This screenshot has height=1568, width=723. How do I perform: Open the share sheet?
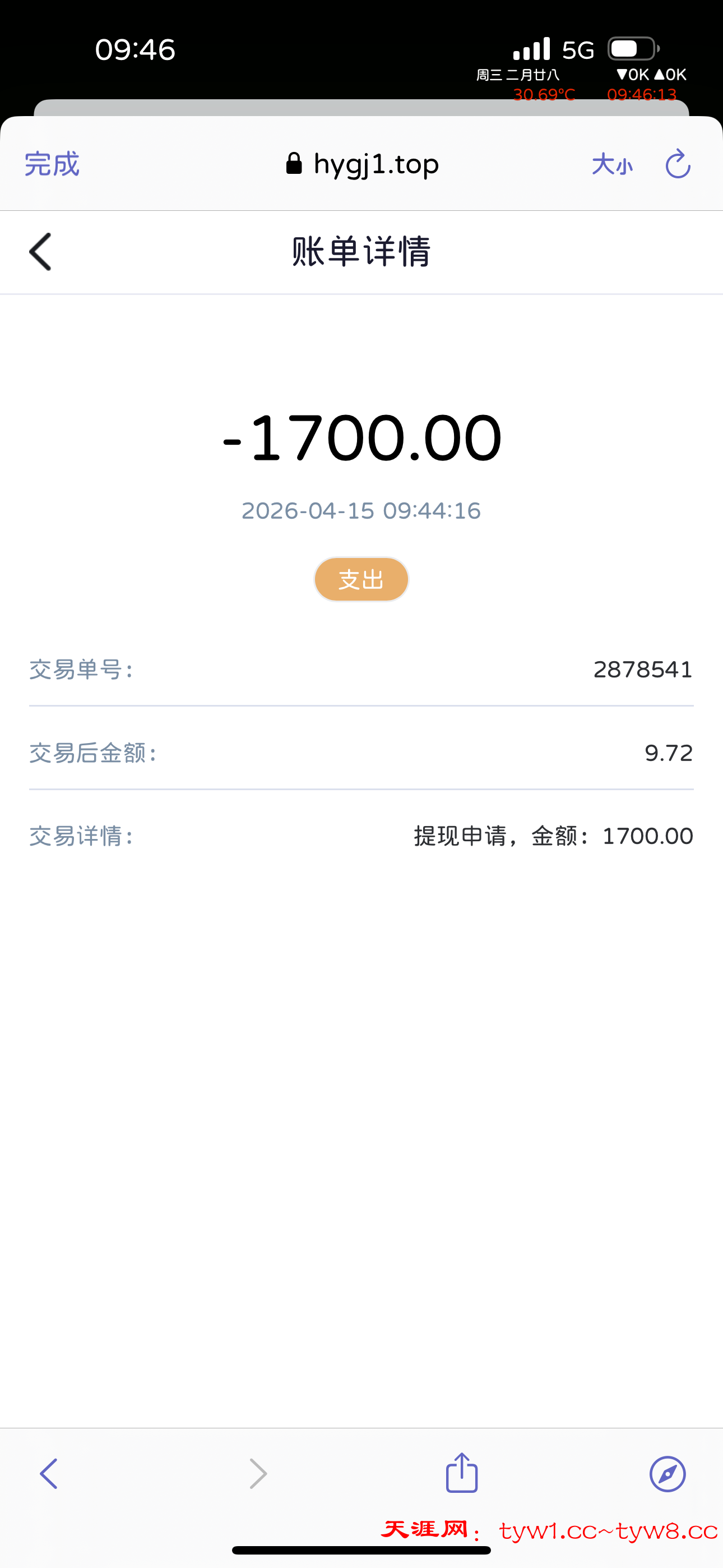coord(461,1473)
